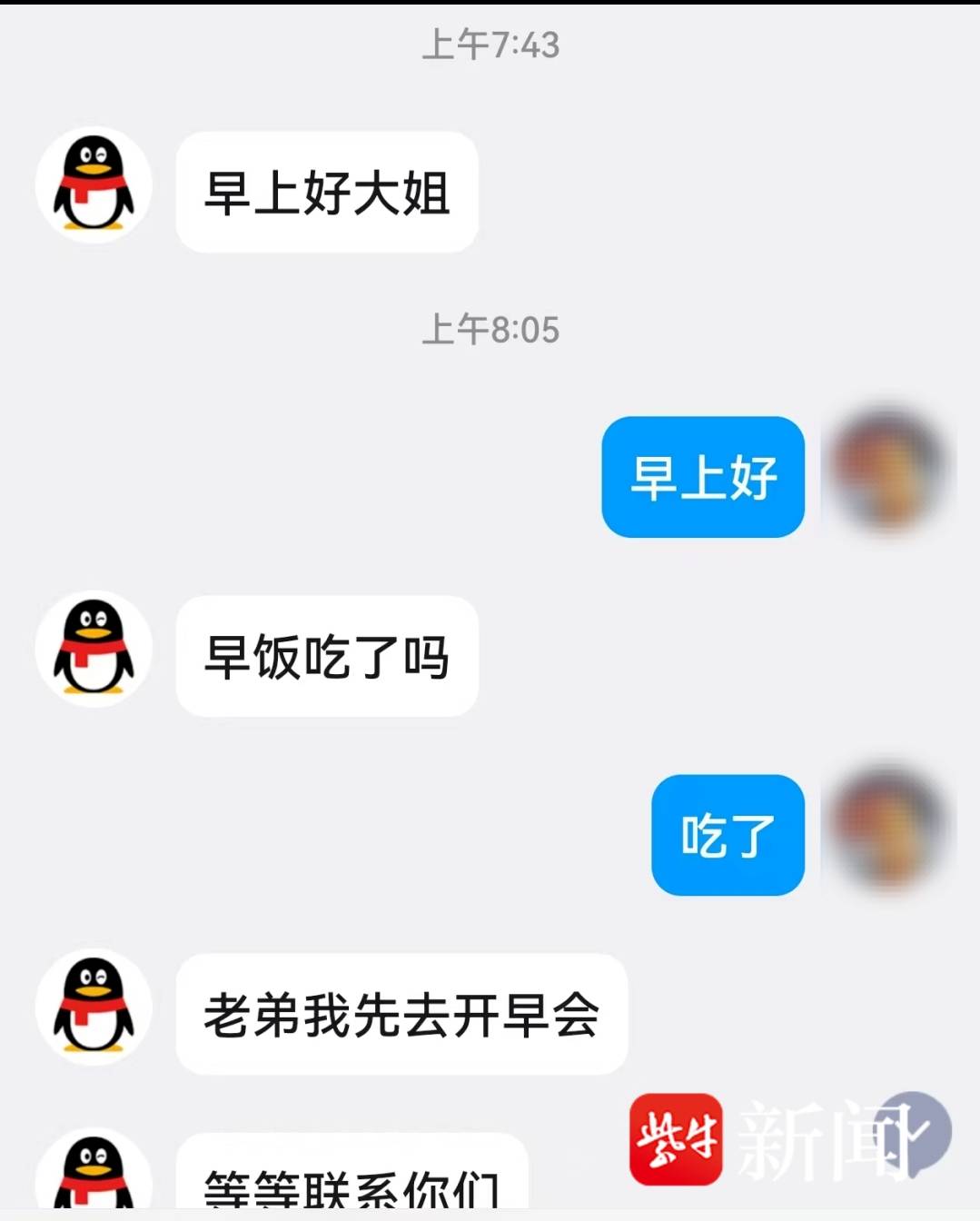Tap penguin avatar next to "早饭吃了吗"
980x1221 pixels.
94,649
